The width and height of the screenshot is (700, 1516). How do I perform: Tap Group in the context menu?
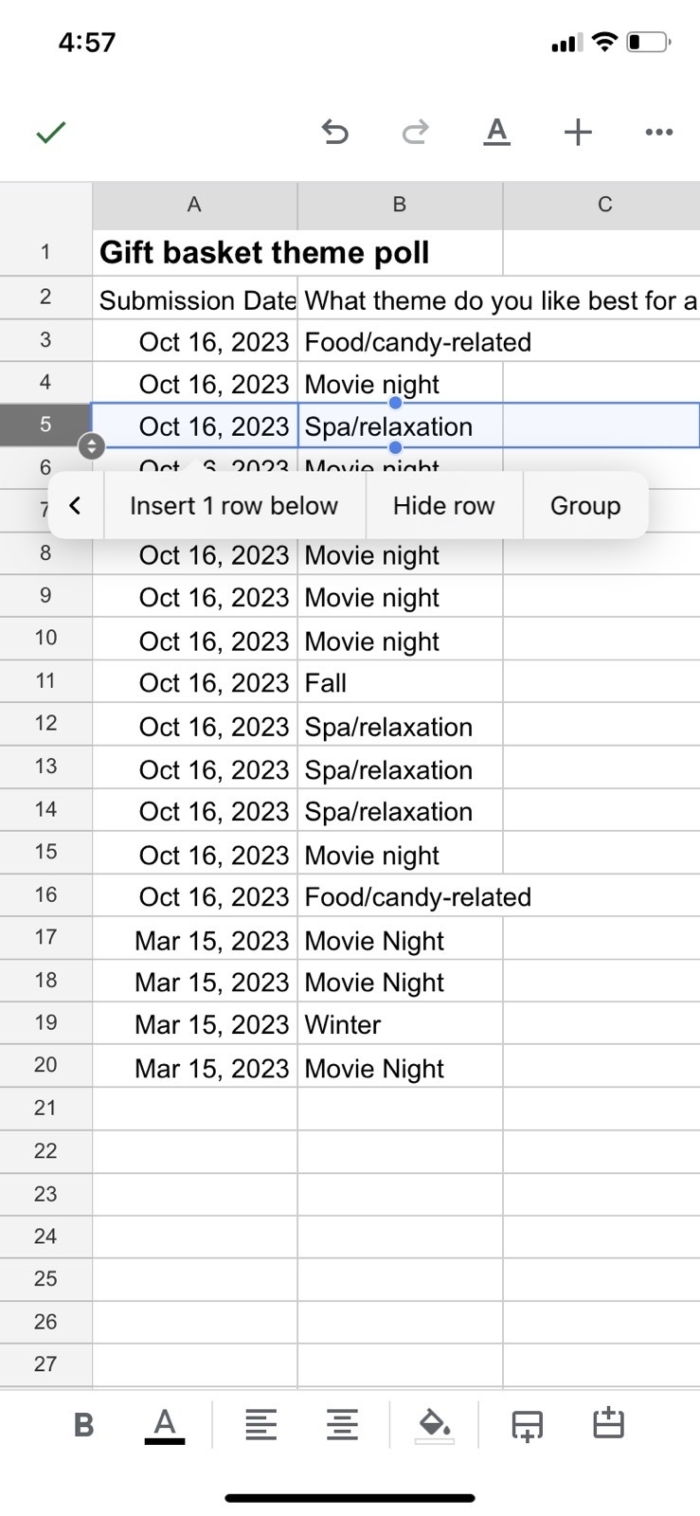click(585, 506)
